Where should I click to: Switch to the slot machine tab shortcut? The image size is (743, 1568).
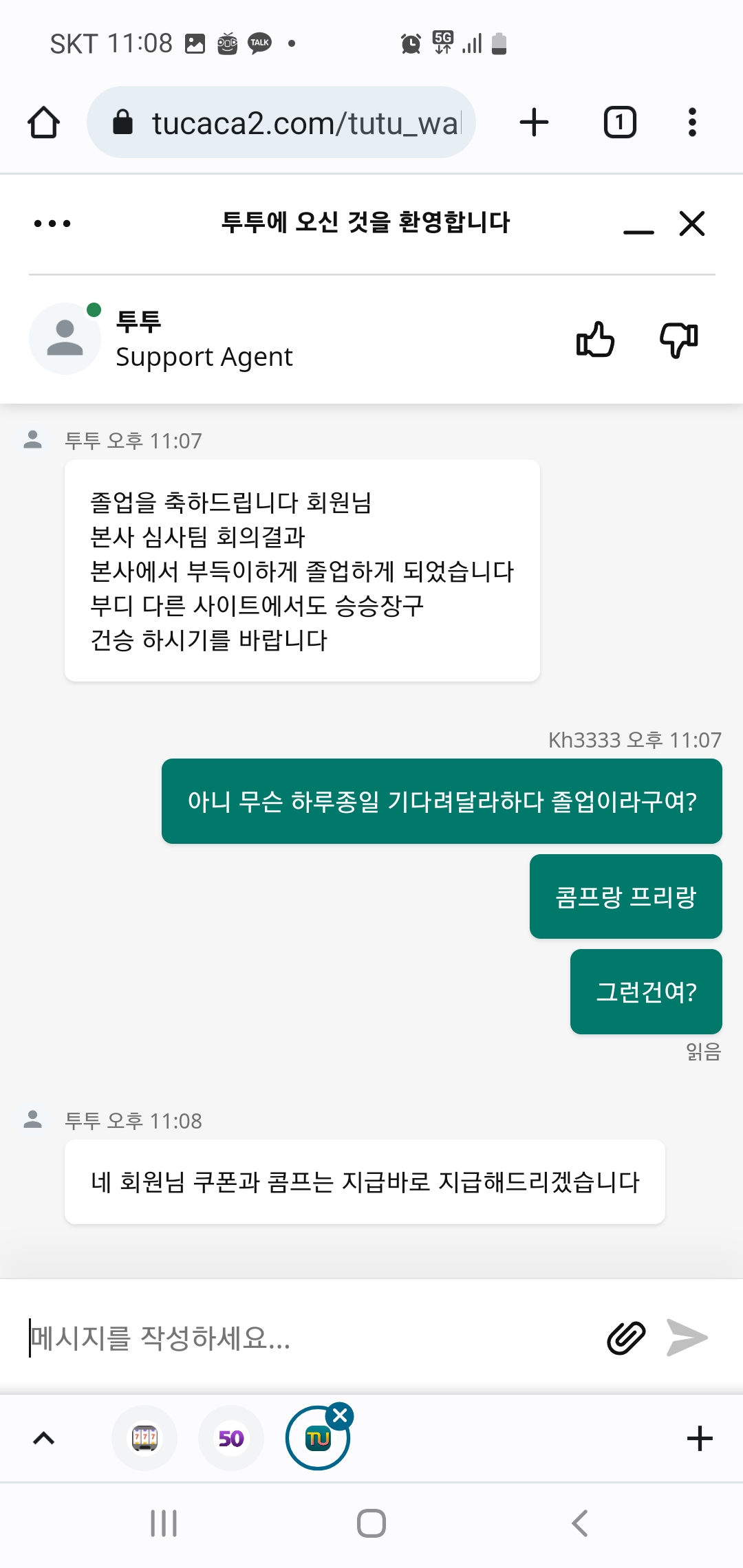(144, 1438)
